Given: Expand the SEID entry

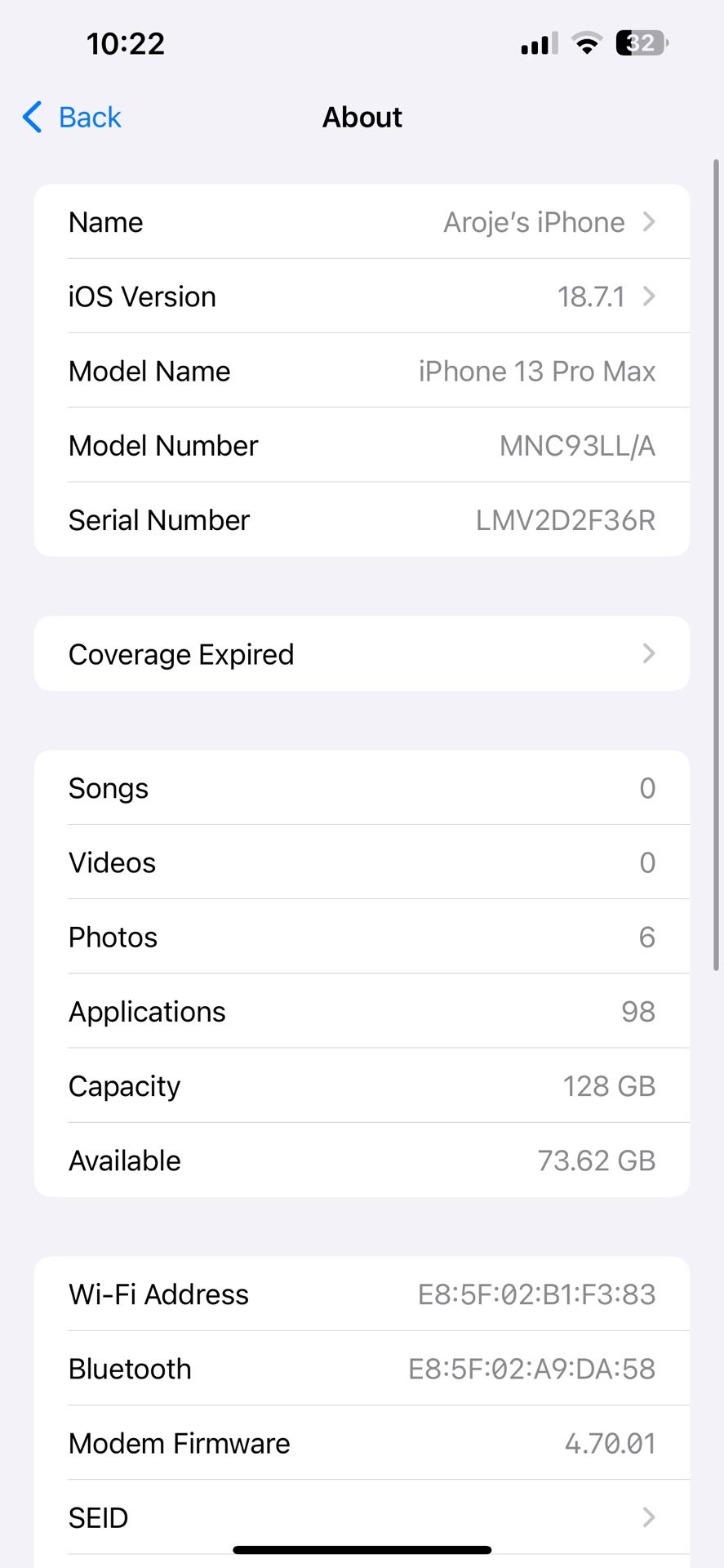Looking at the screenshot, I should coord(362,1517).
